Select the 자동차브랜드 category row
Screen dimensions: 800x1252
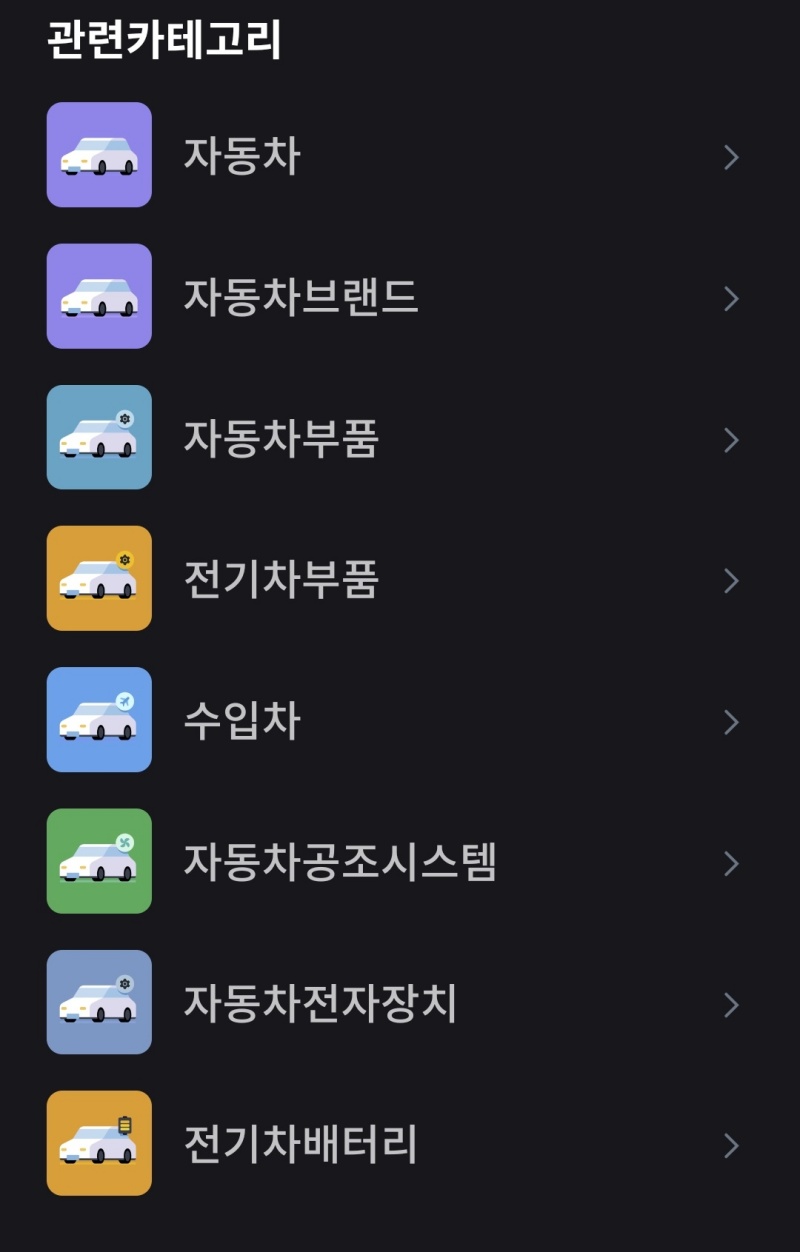pyautogui.click(x=300, y=298)
